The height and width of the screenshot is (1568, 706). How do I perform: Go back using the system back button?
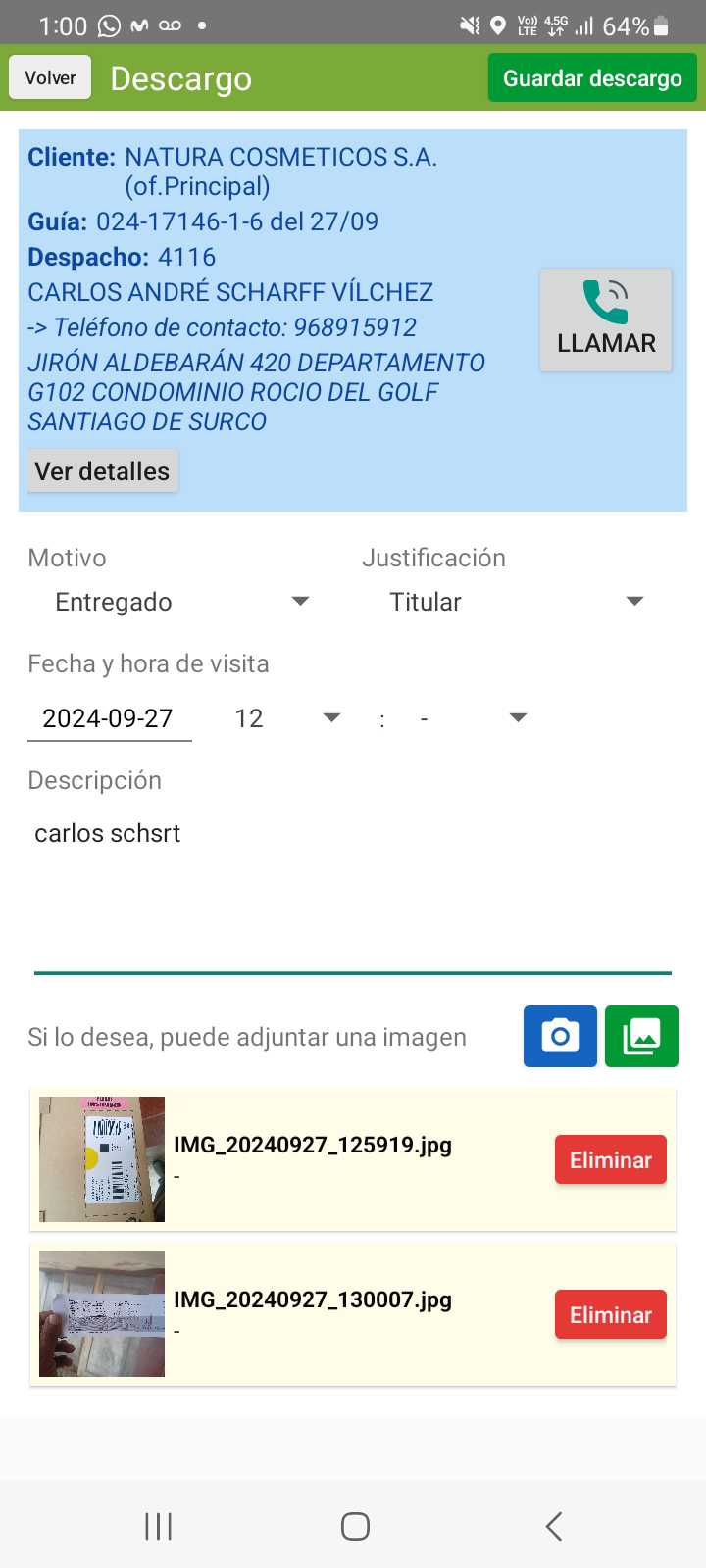(554, 1526)
